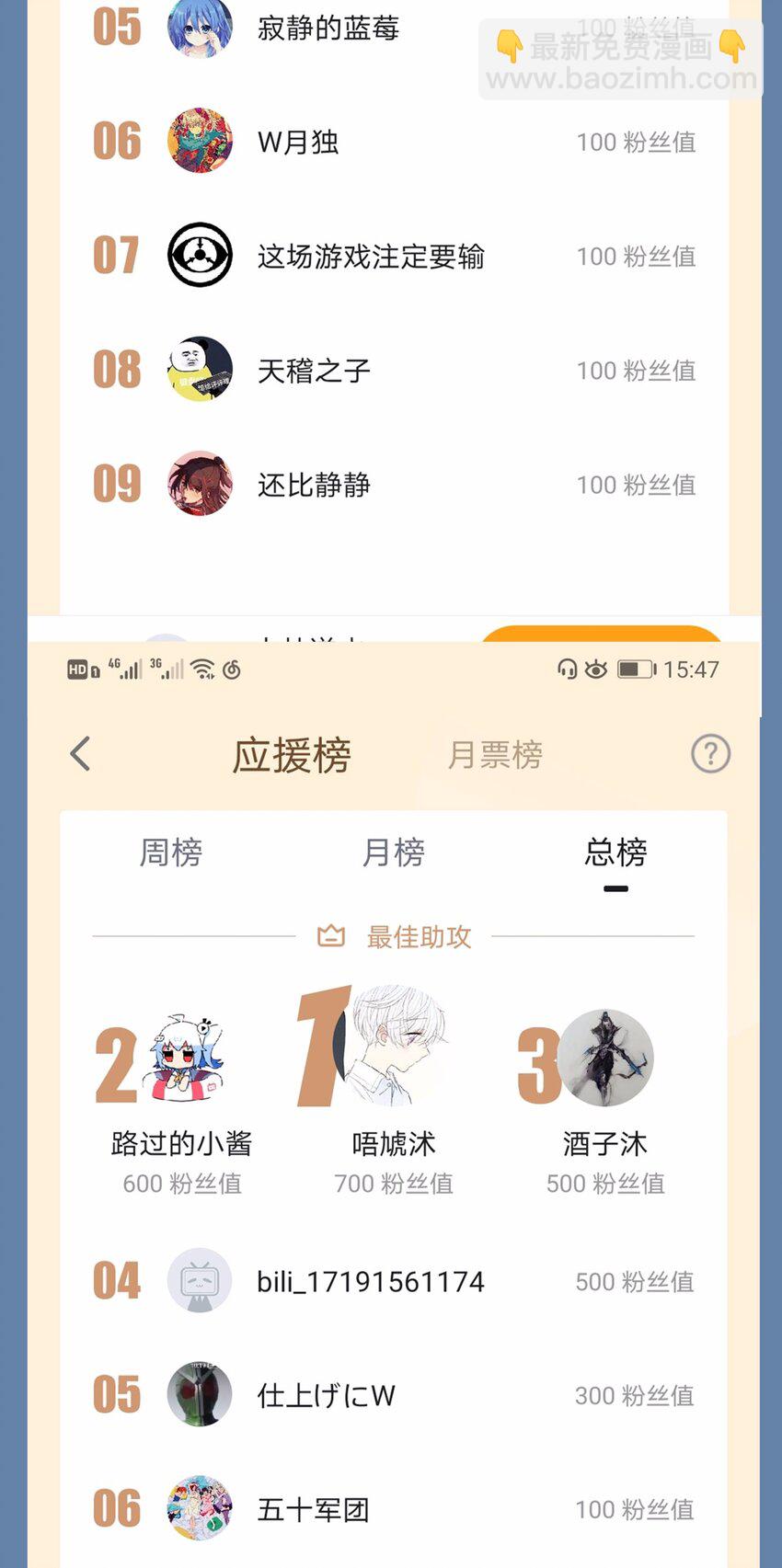
Task: Tap the battery indicator in the status bar
Action: pos(635,670)
